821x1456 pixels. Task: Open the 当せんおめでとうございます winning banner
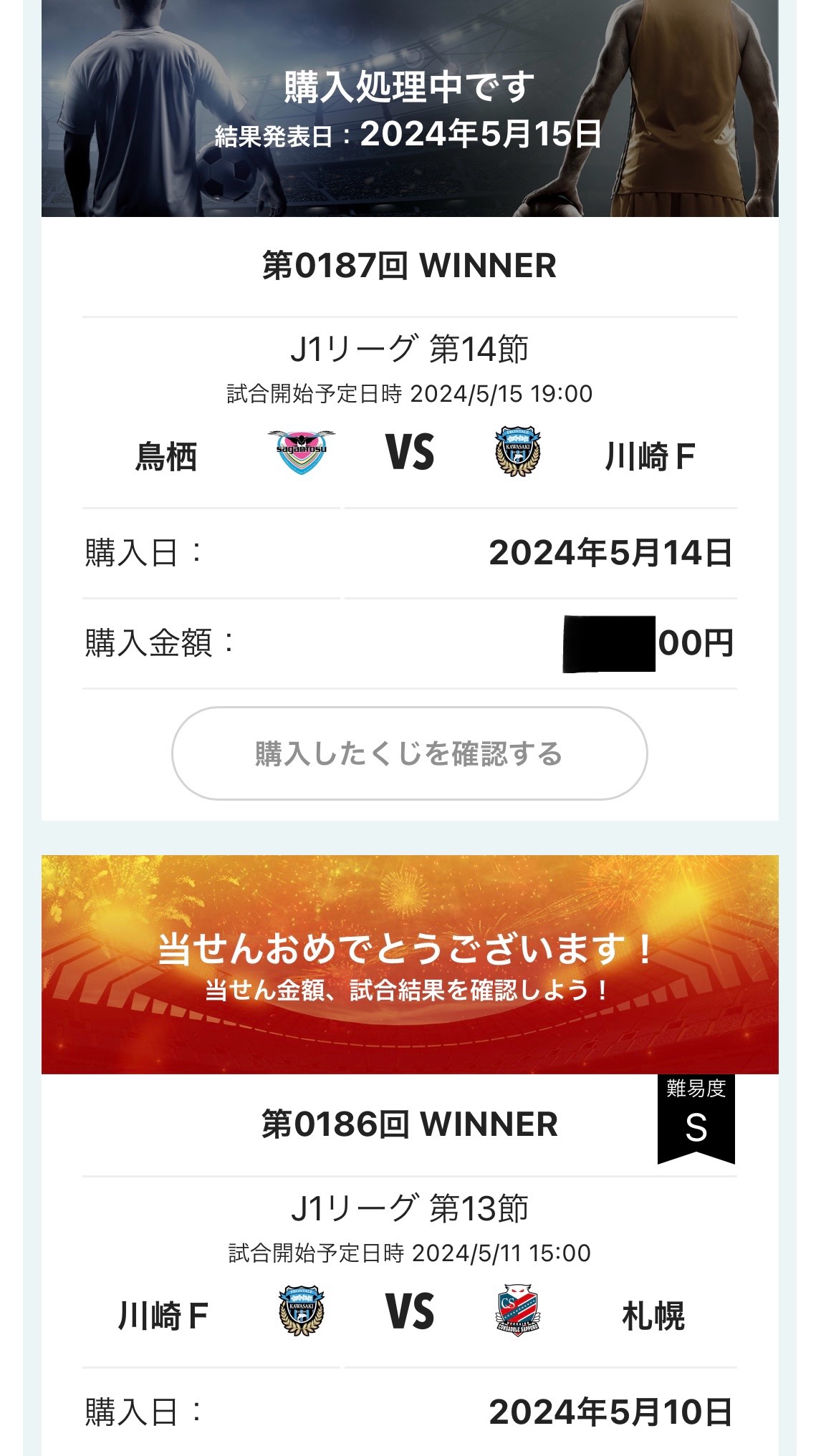click(409, 964)
